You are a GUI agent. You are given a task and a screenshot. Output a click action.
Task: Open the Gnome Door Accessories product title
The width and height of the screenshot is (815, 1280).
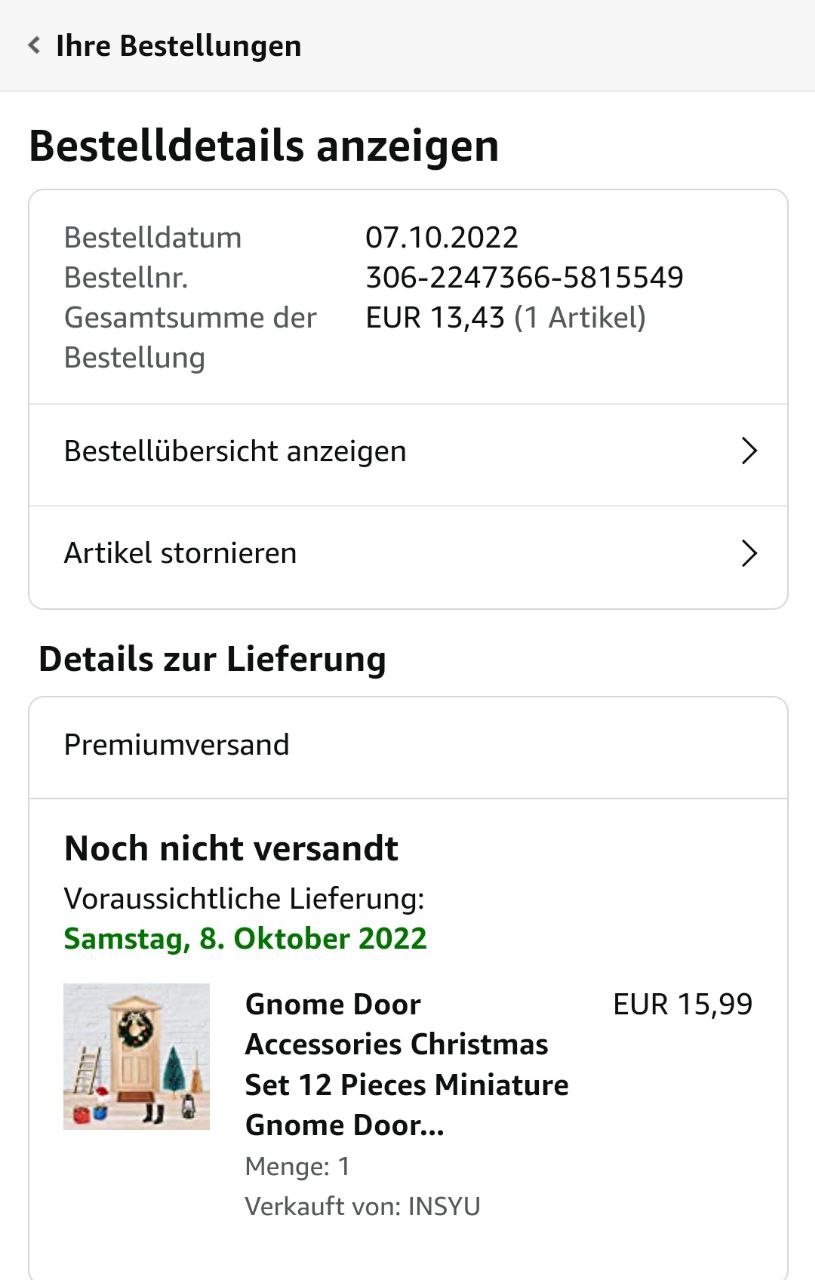point(406,1064)
